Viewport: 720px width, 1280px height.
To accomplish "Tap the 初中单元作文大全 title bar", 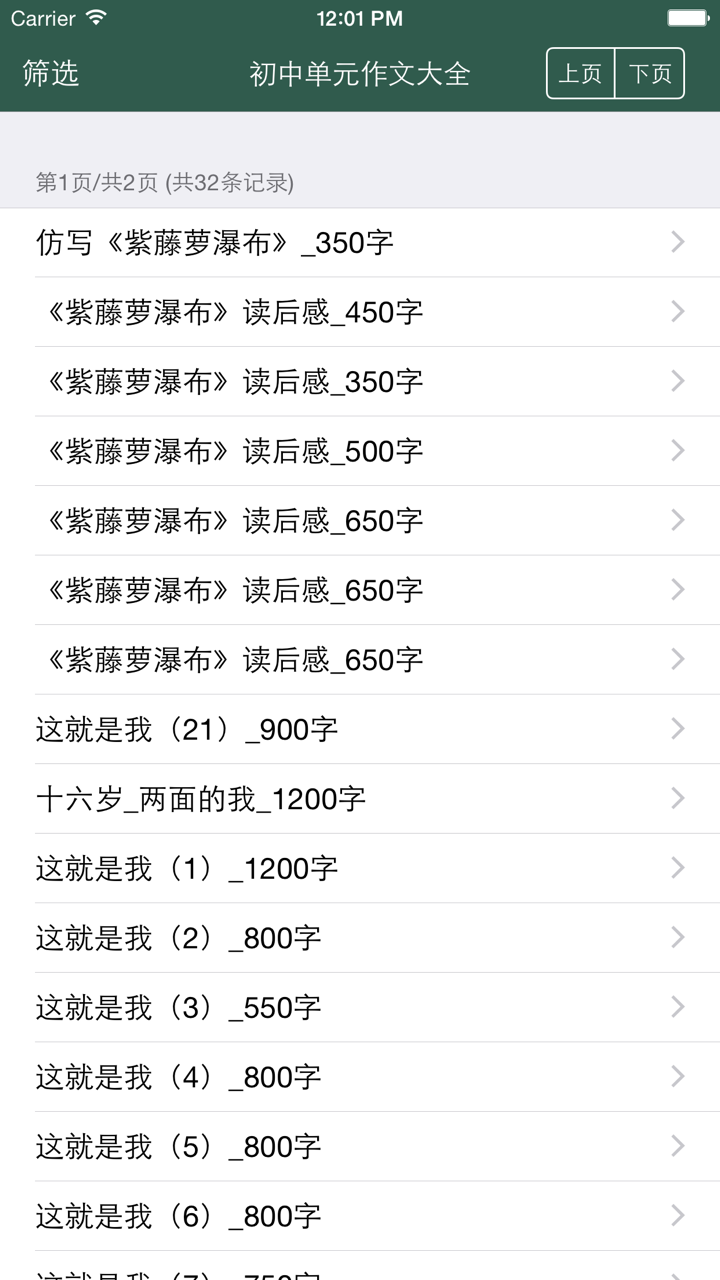I will tap(360, 73).
